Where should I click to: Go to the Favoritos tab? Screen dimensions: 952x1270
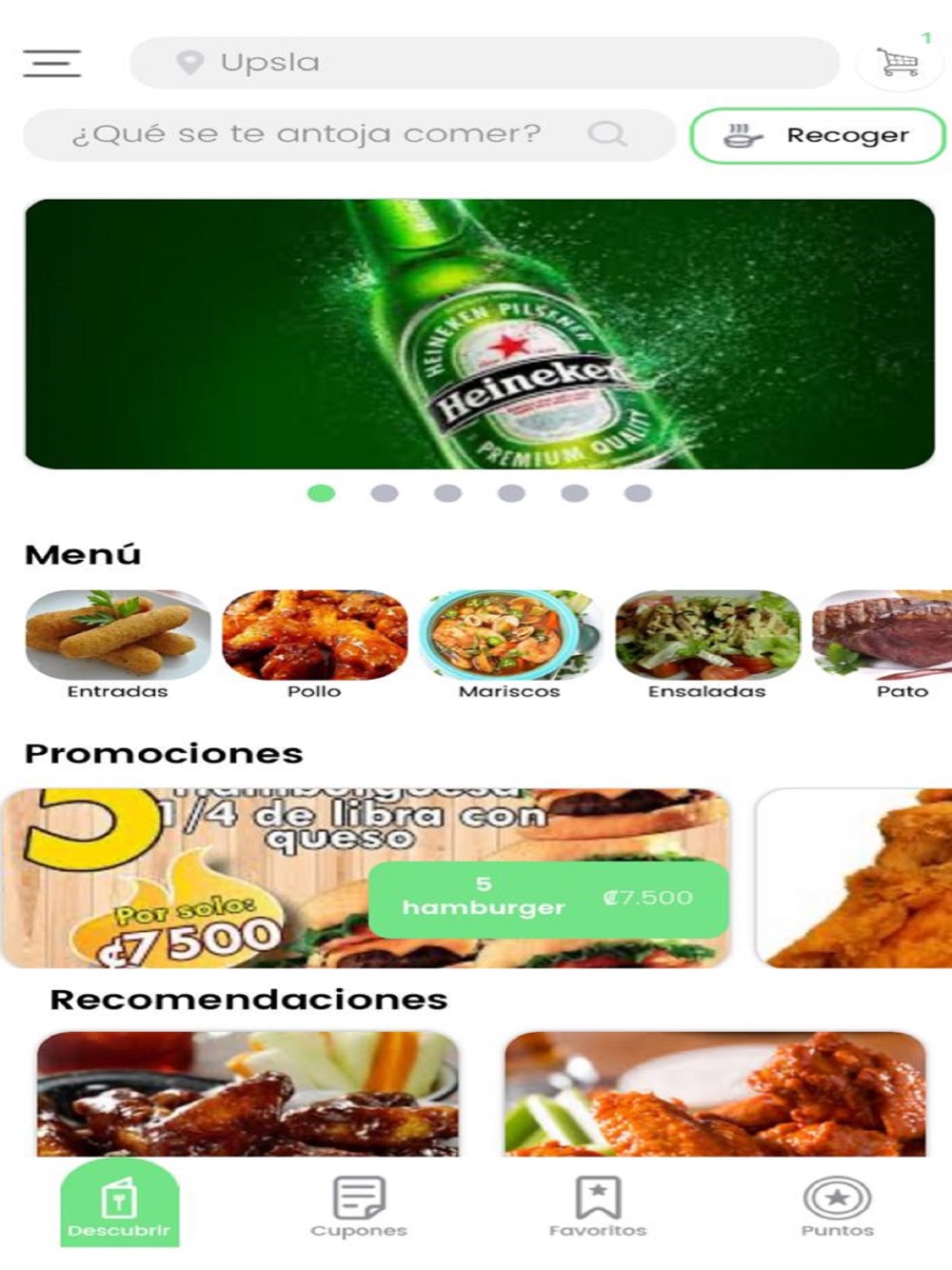[598, 1206]
